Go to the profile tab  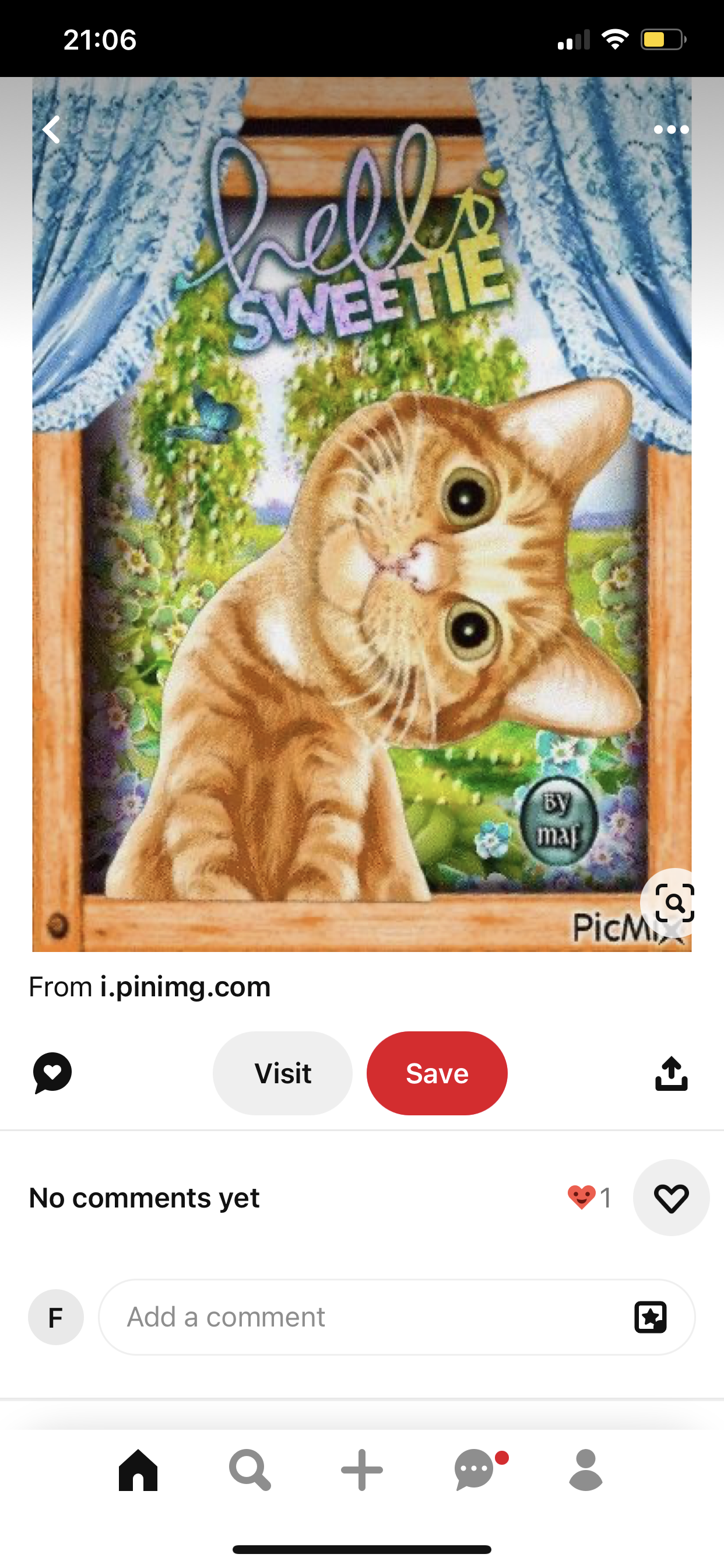point(585,1470)
